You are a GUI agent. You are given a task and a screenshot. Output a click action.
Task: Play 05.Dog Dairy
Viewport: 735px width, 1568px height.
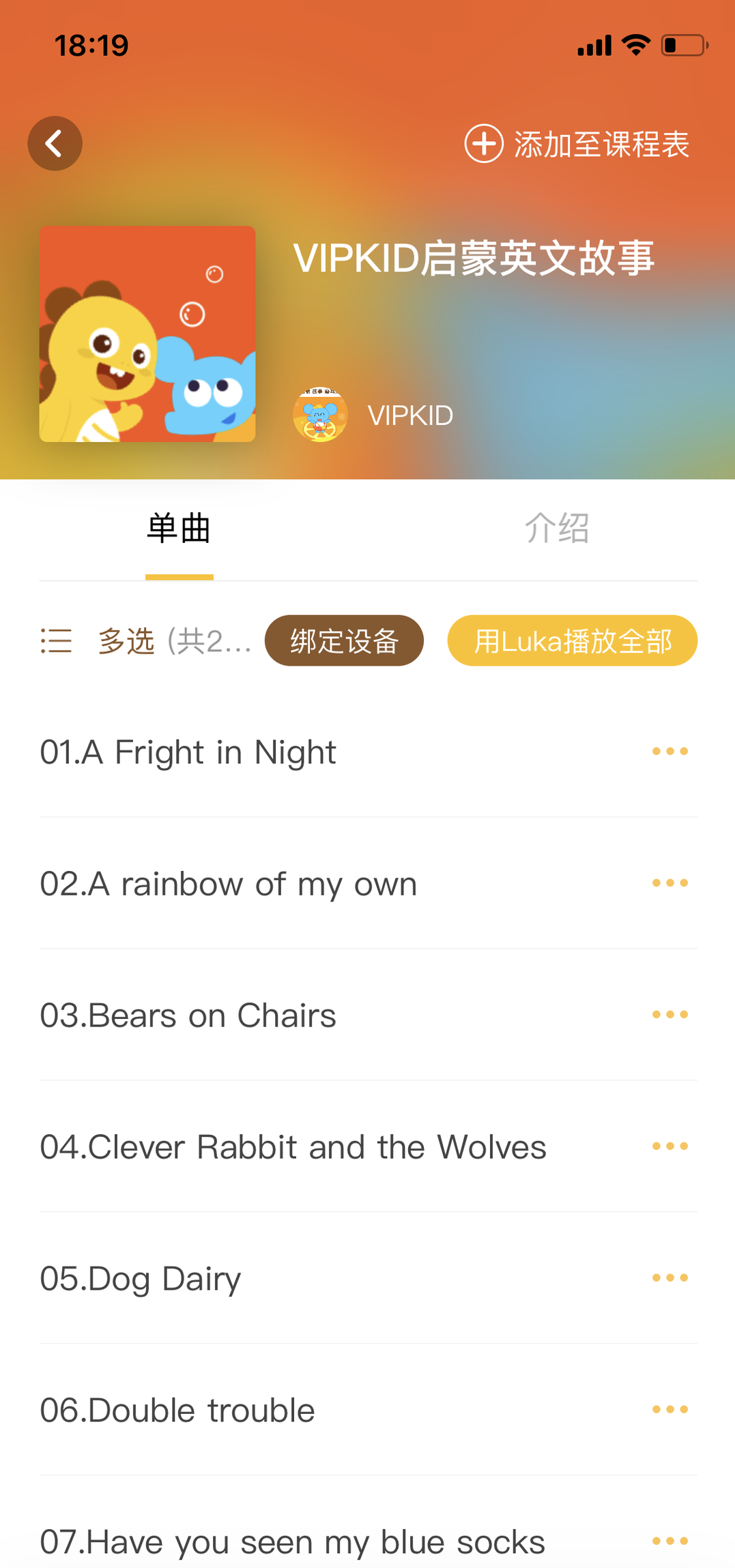[x=141, y=1279]
